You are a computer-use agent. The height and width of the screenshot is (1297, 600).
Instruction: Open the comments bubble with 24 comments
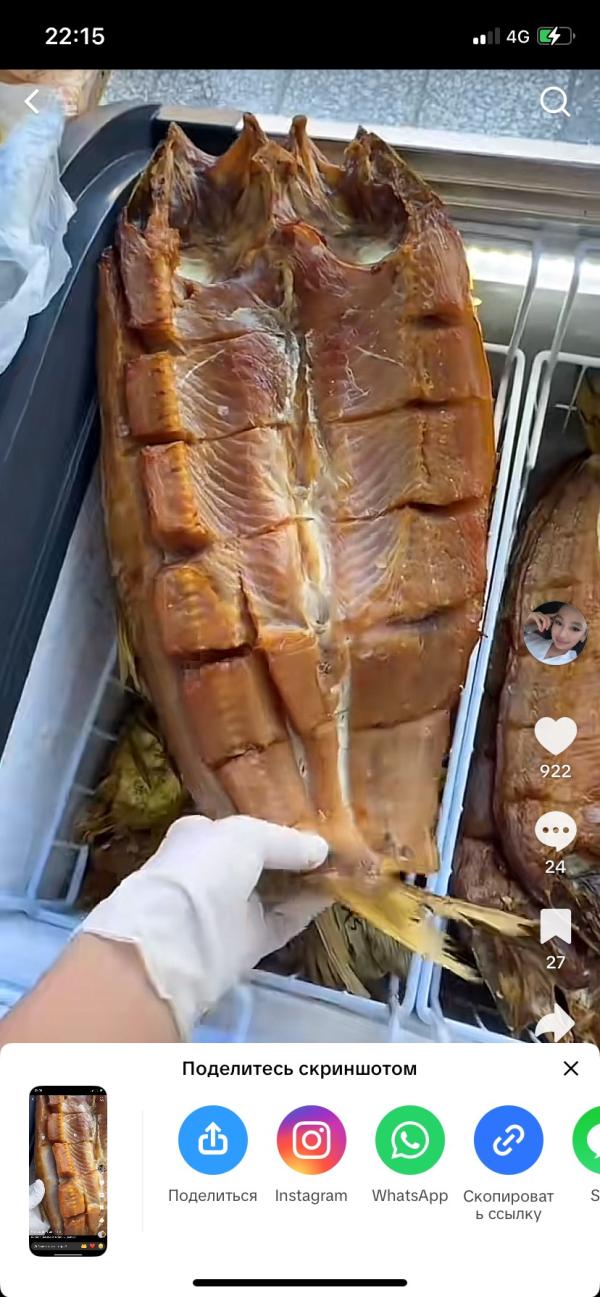tap(555, 832)
